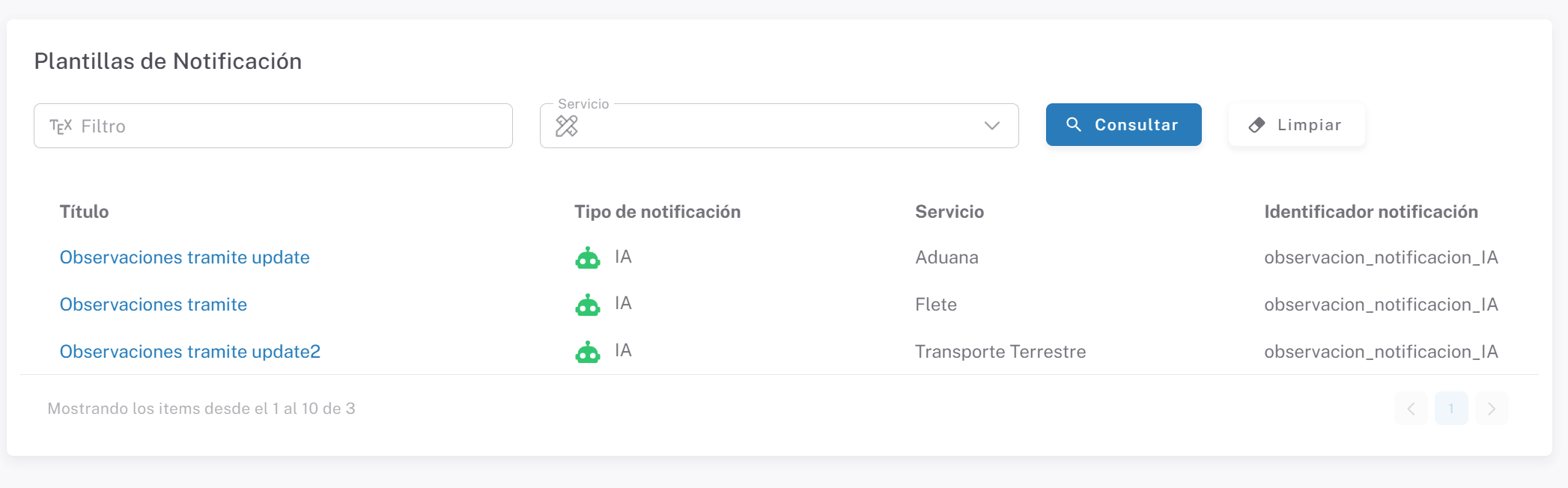The width and height of the screenshot is (1568, 488).
Task: Go to the next results page
Action: coord(1492,409)
